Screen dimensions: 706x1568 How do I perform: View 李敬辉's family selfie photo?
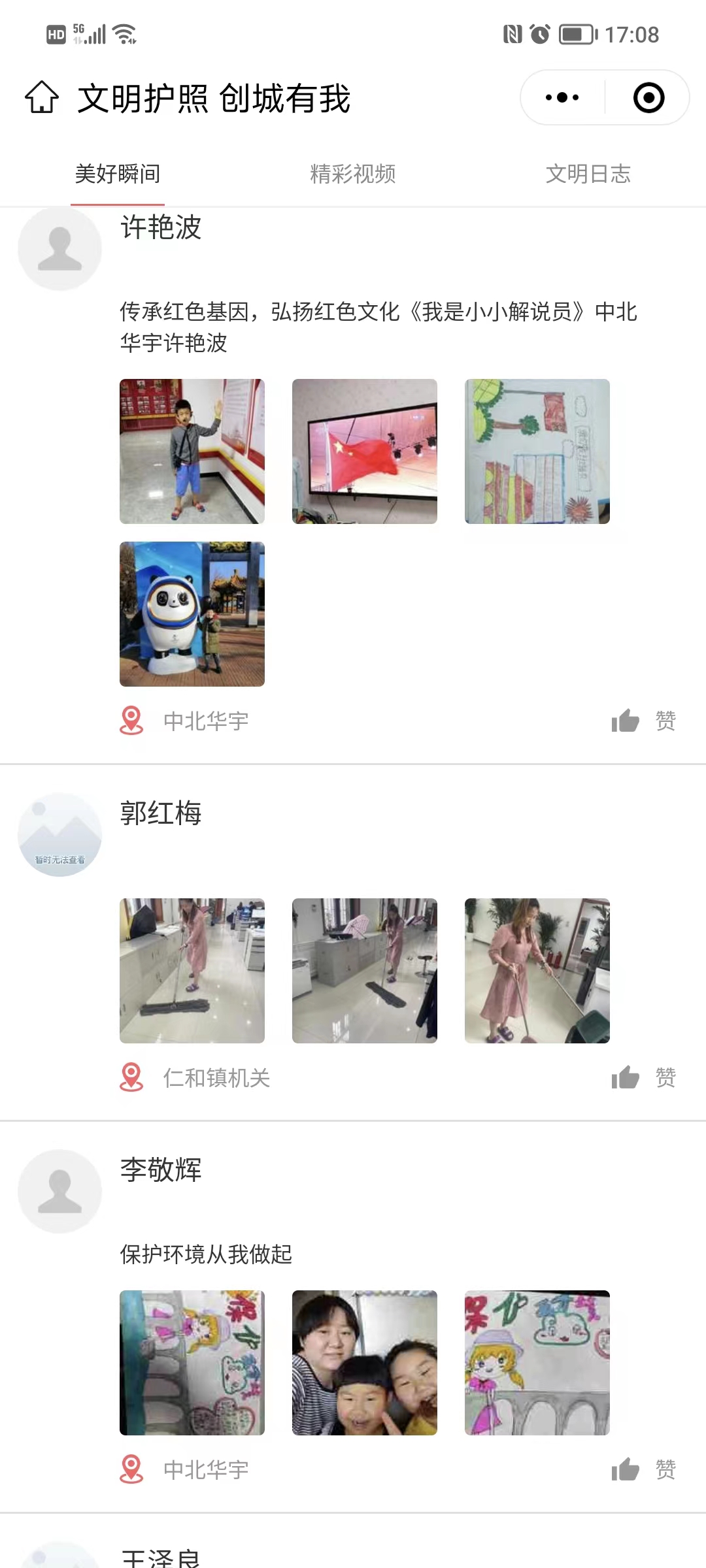pyautogui.click(x=365, y=1363)
